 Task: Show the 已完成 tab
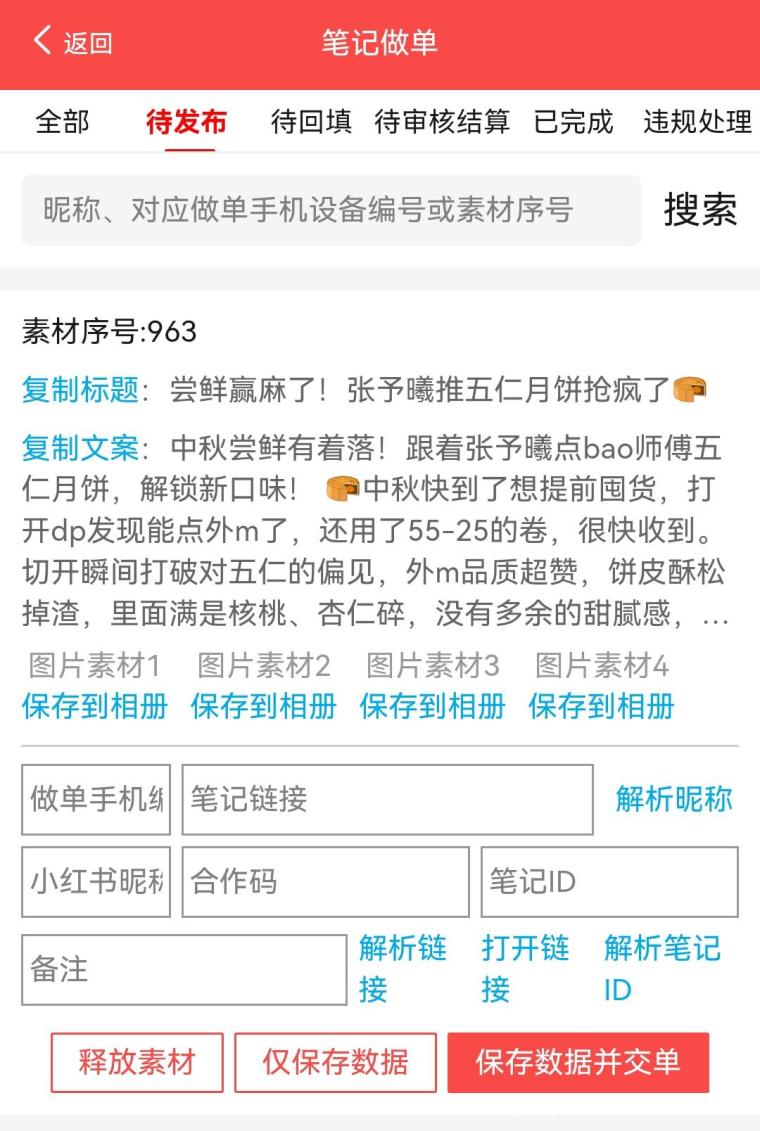[x=573, y=122]
